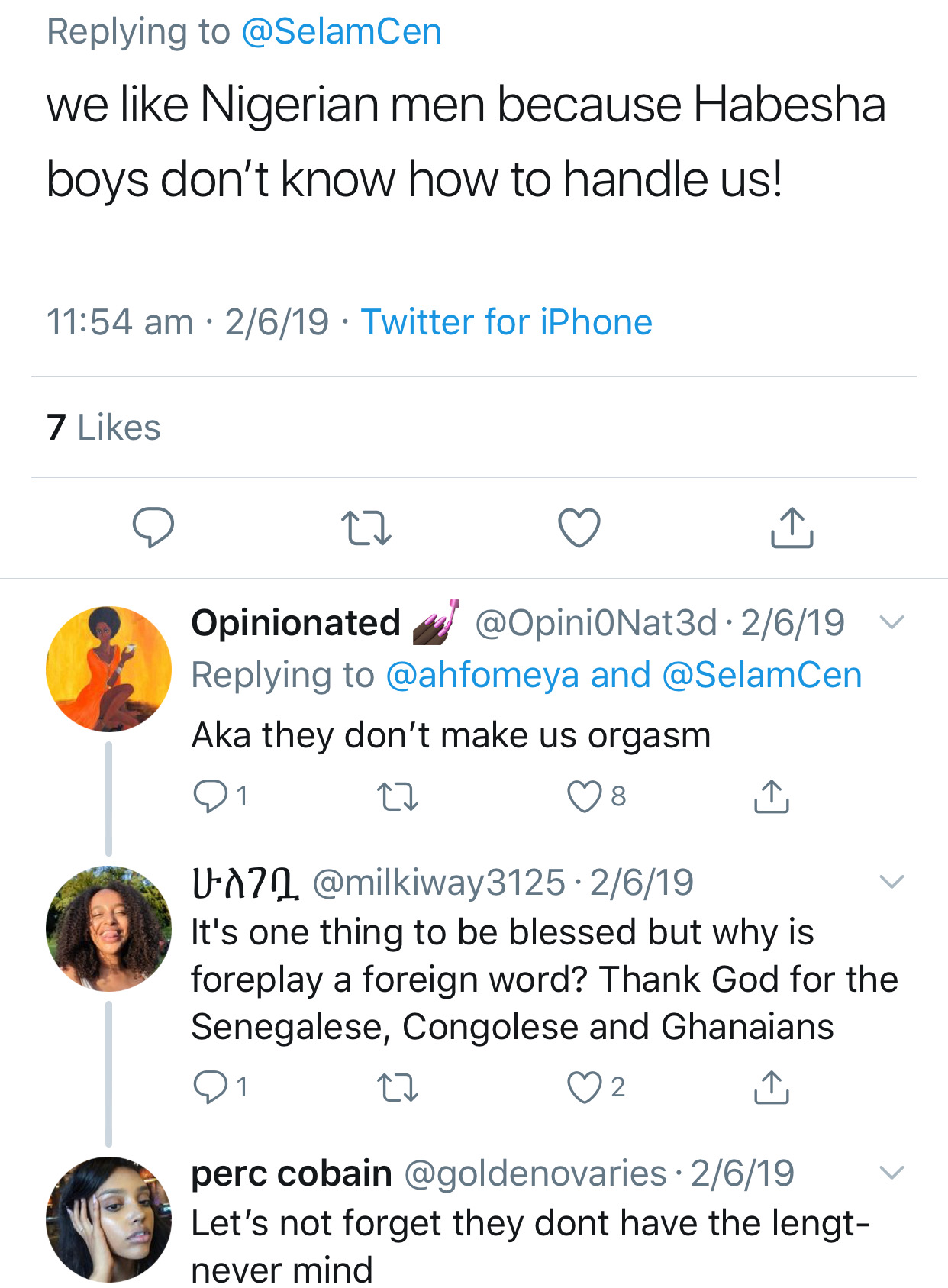Open Opinionated's profile picture
The height and width of the screenshot is (1288, 948).
[x=108, y=669]
